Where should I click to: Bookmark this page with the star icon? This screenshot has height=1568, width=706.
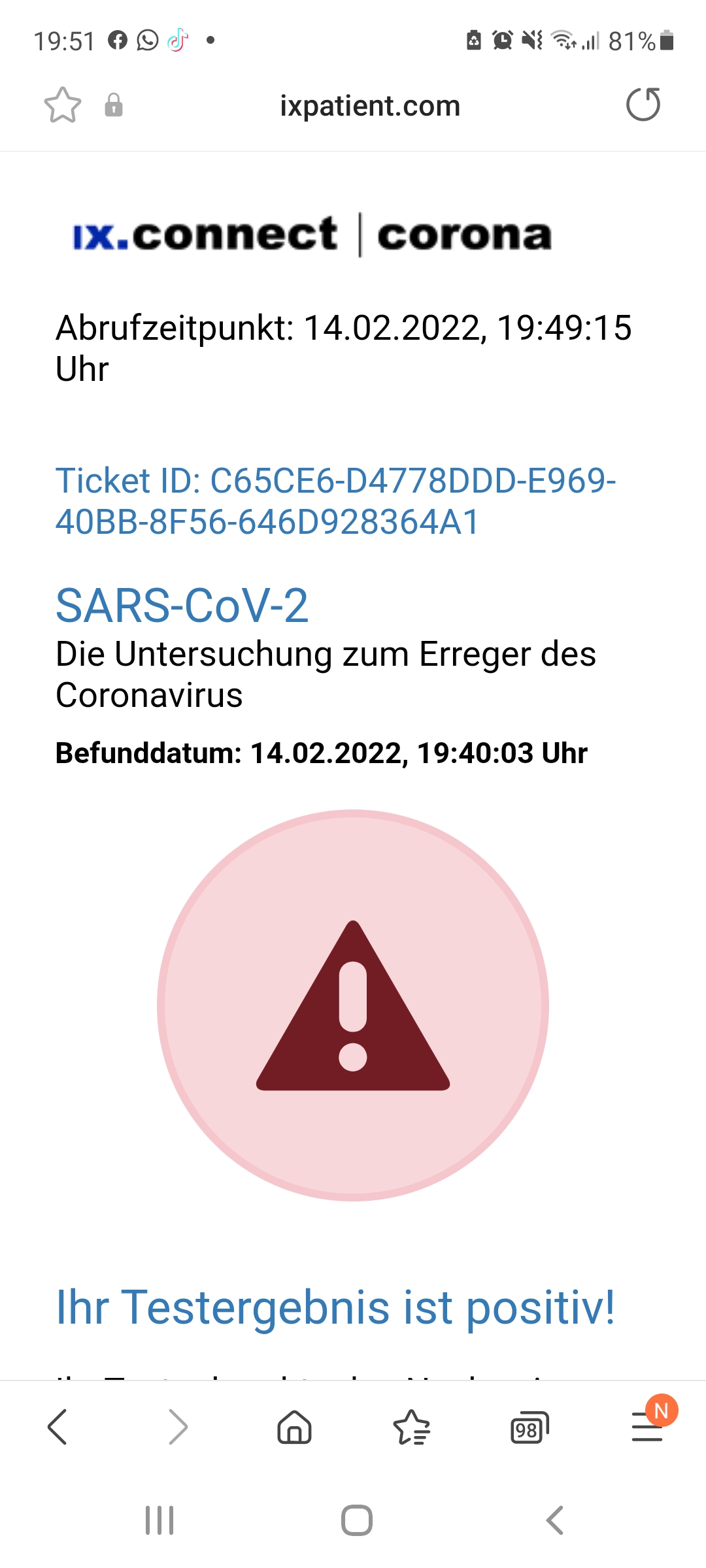(63, 105)
